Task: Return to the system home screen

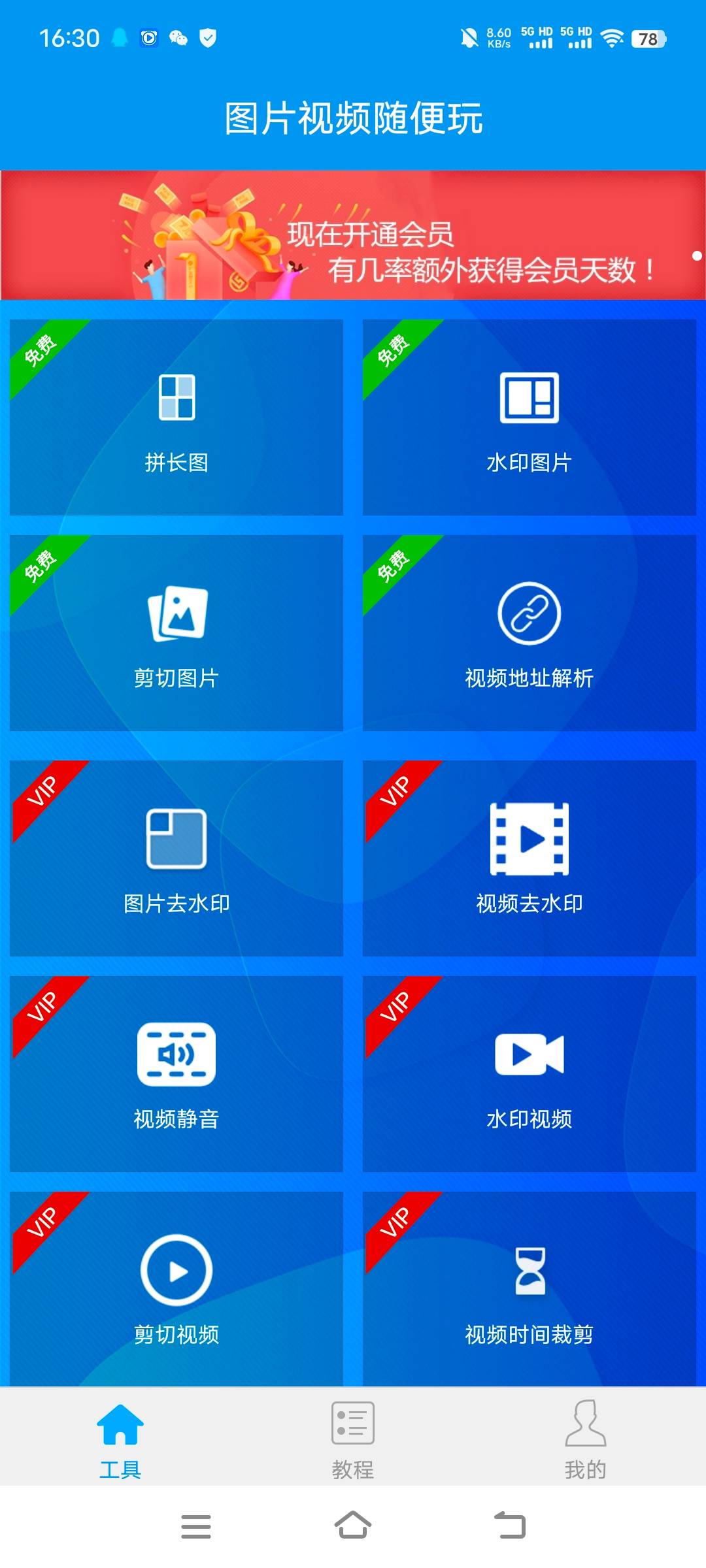Action: tap(353, 1526)
